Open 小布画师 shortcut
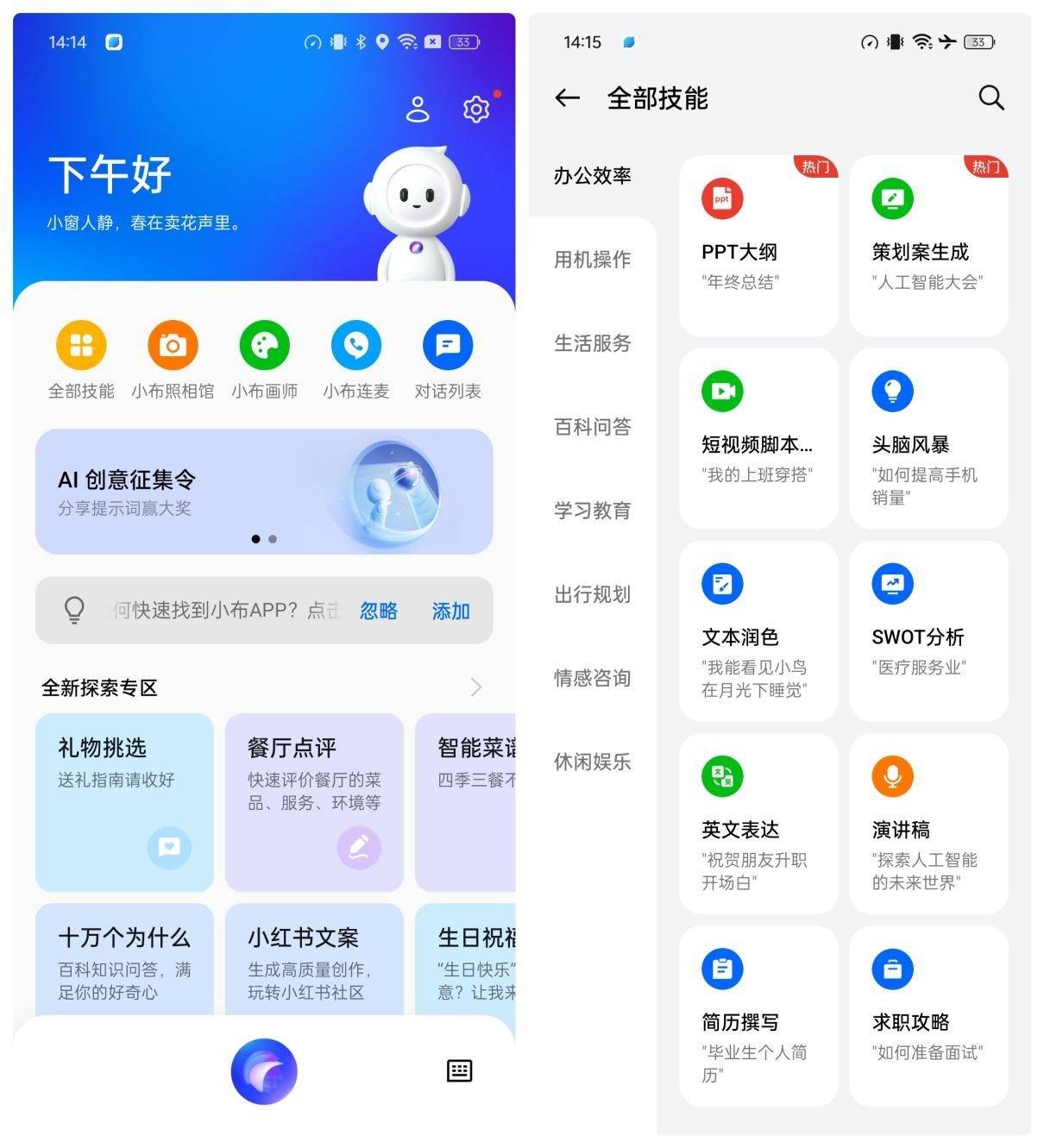The width and height of the screenshot is (1044, 1148). pyautogui.click(x=264, y=360)
